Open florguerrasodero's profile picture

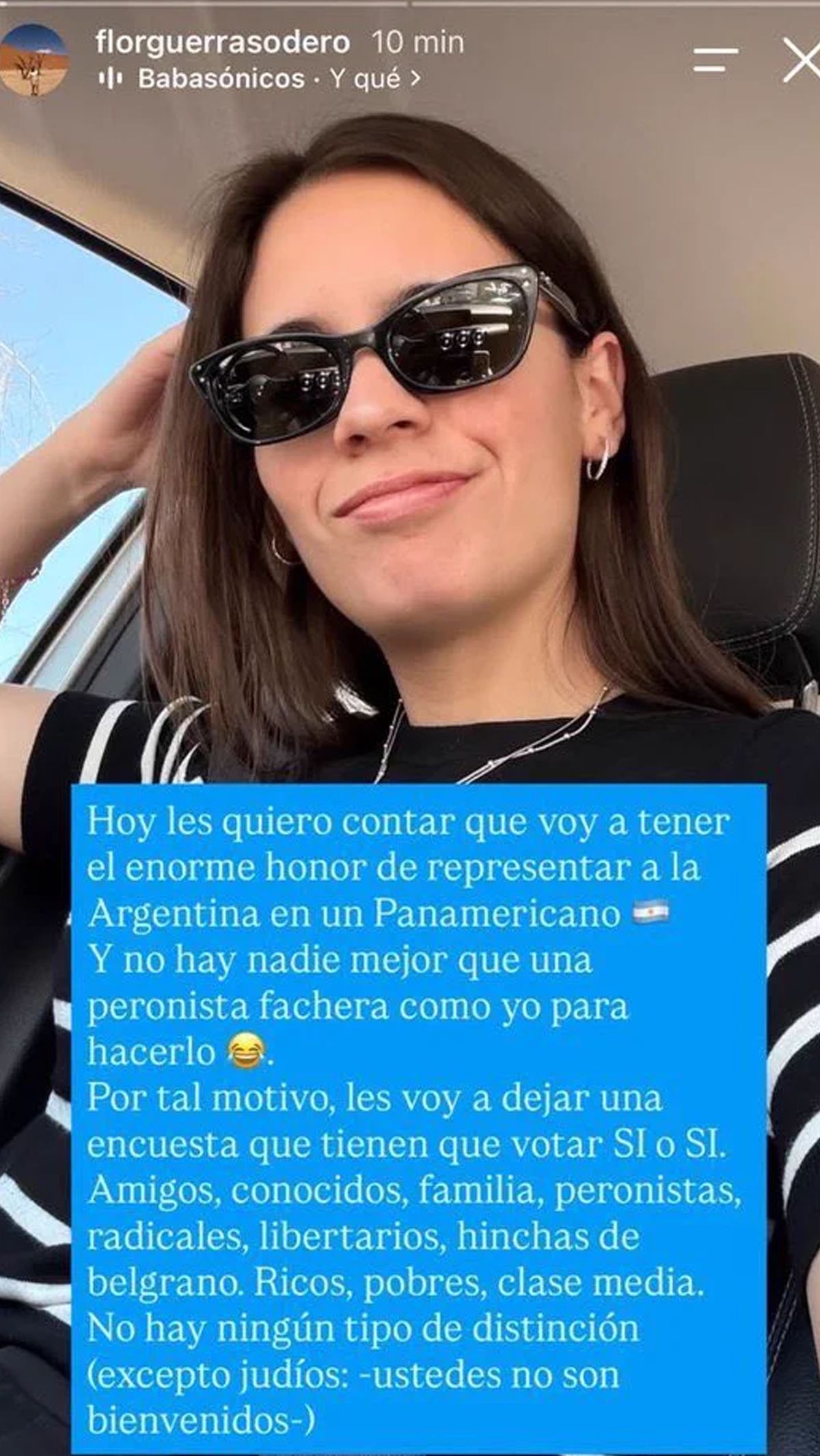[x=33, y=60]
